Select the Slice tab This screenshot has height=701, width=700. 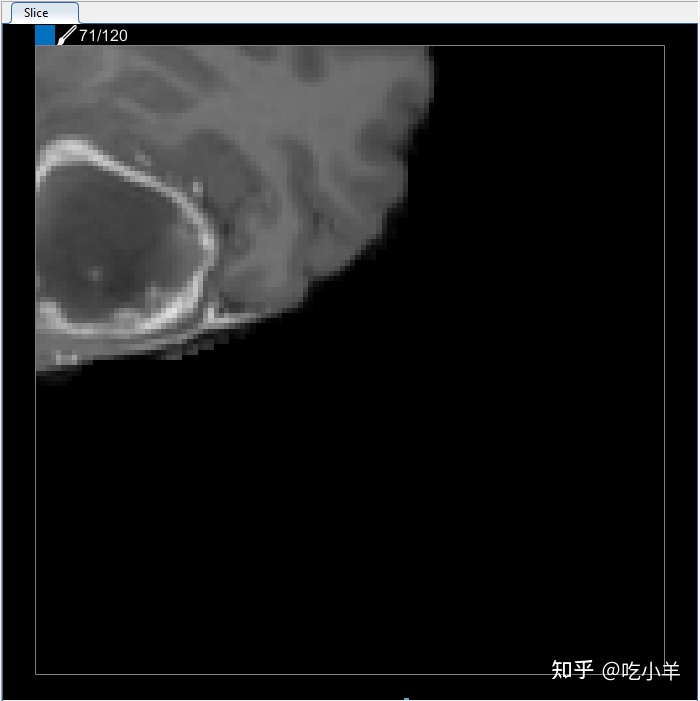click(37, 13)
